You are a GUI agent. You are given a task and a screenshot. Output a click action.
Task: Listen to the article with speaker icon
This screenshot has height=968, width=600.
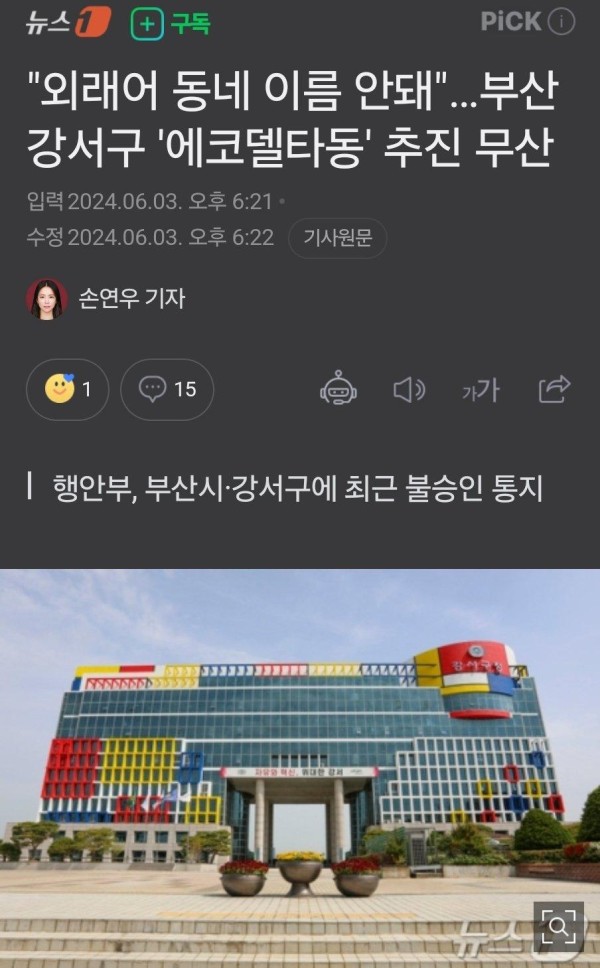[x=409, y=389]
